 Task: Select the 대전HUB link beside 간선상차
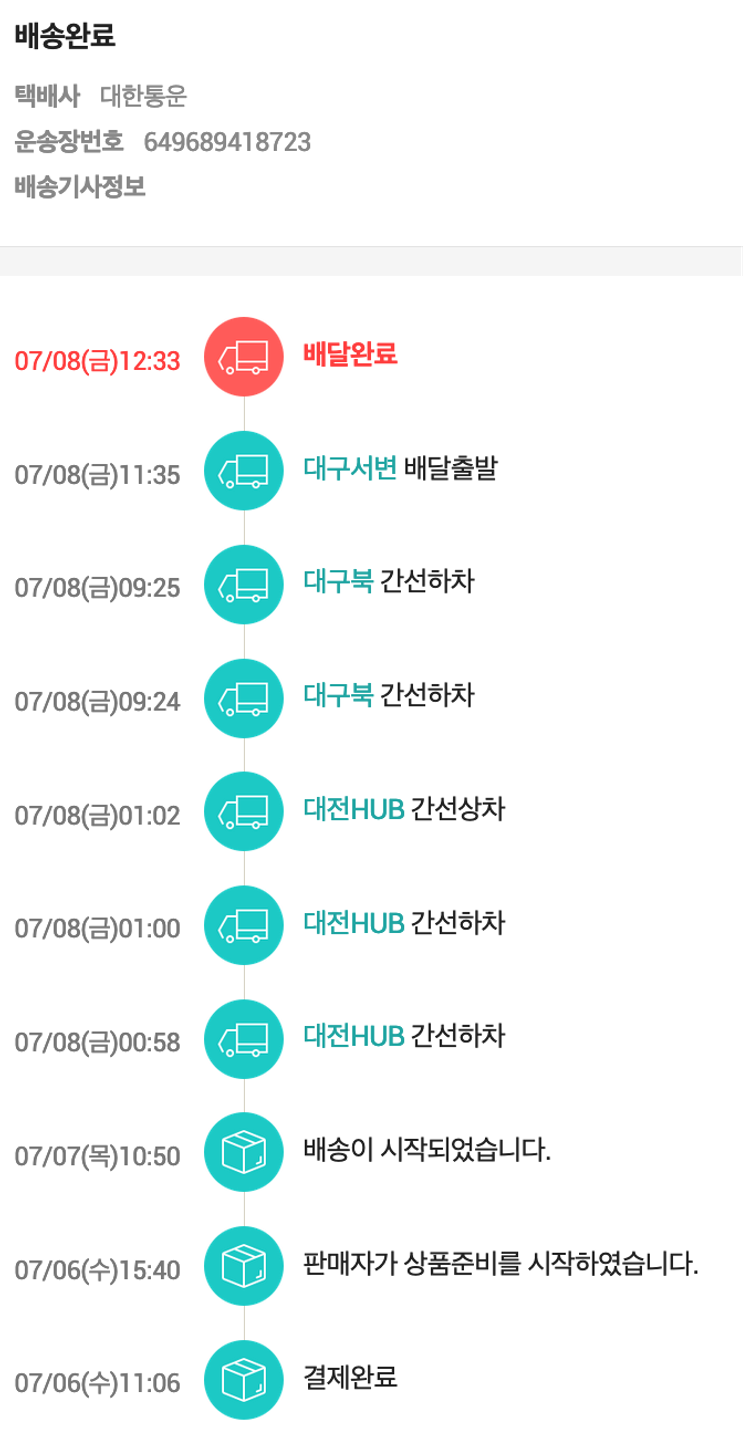pyautogui.click(x=354, y=809)
